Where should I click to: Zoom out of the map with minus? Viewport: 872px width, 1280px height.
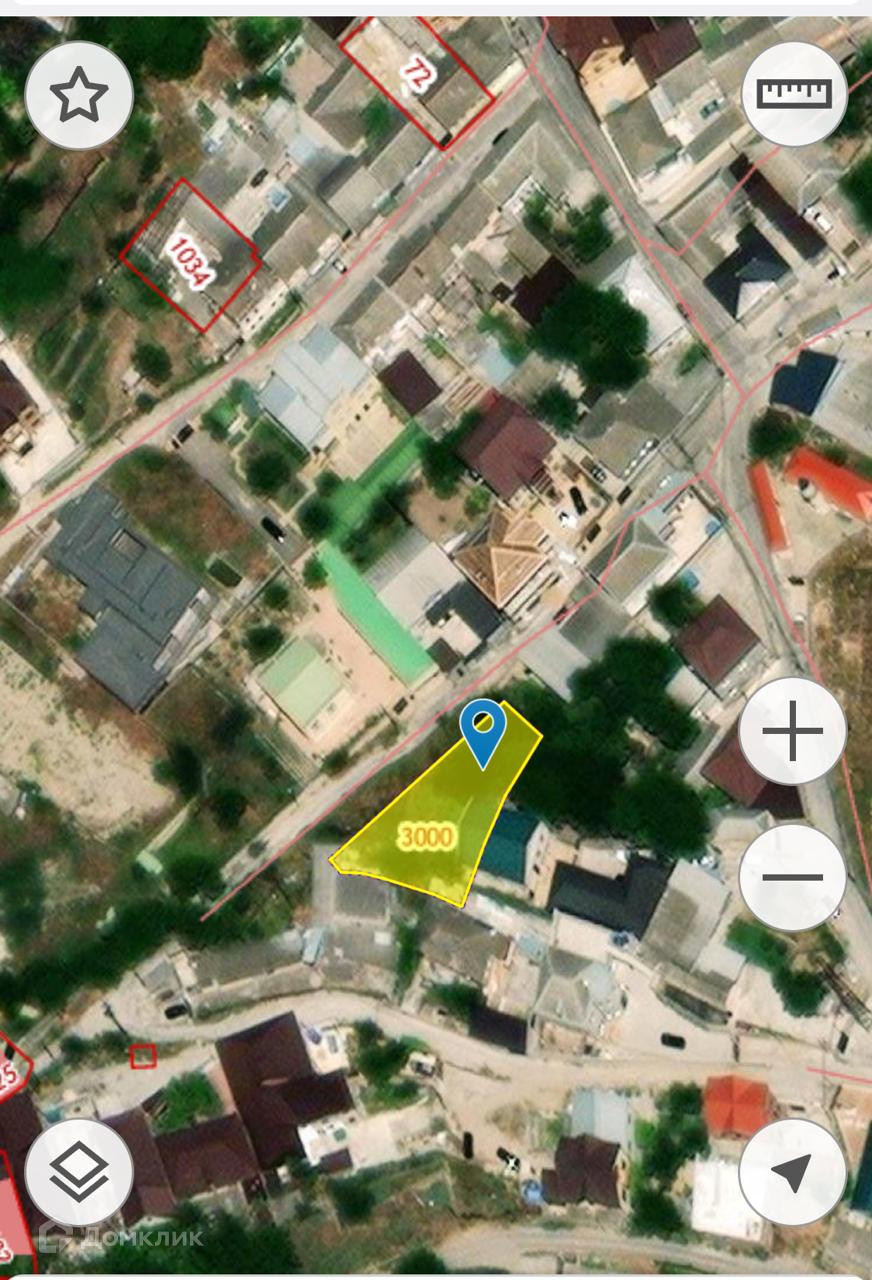pyautogui.click(x=793, y=878)
